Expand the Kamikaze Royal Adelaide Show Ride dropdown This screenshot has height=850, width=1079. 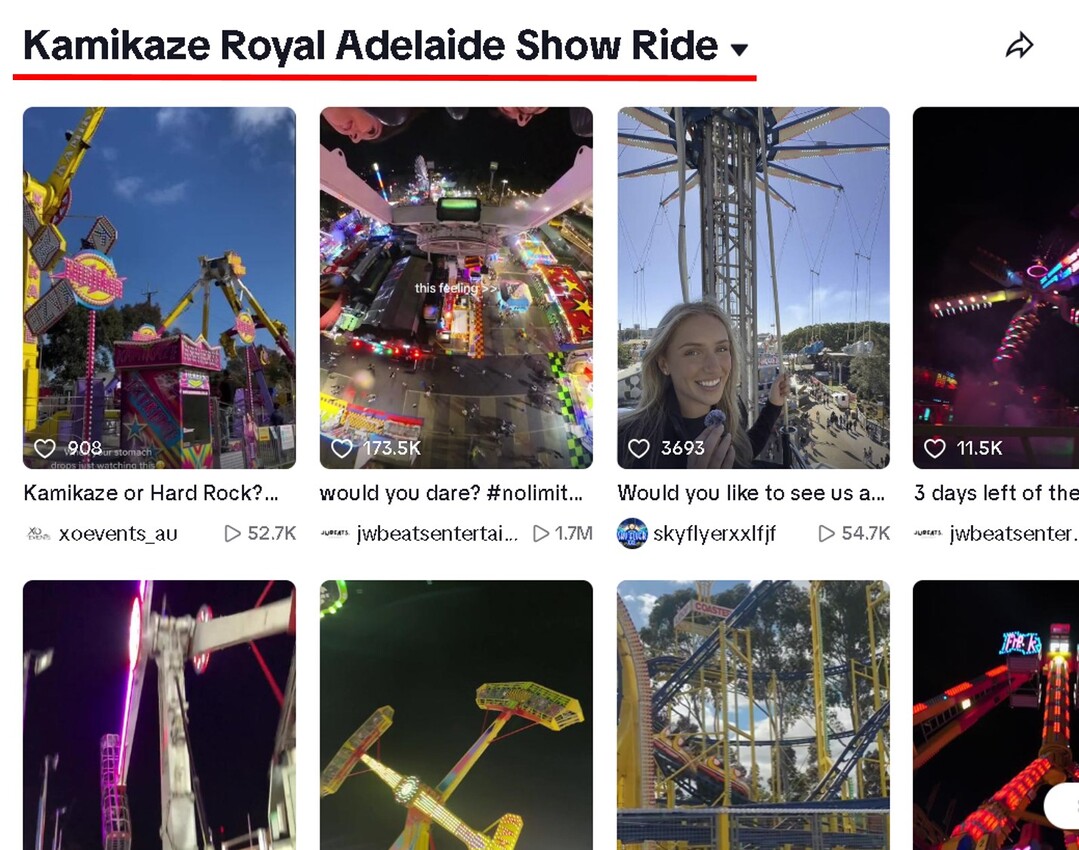(739, 49)
